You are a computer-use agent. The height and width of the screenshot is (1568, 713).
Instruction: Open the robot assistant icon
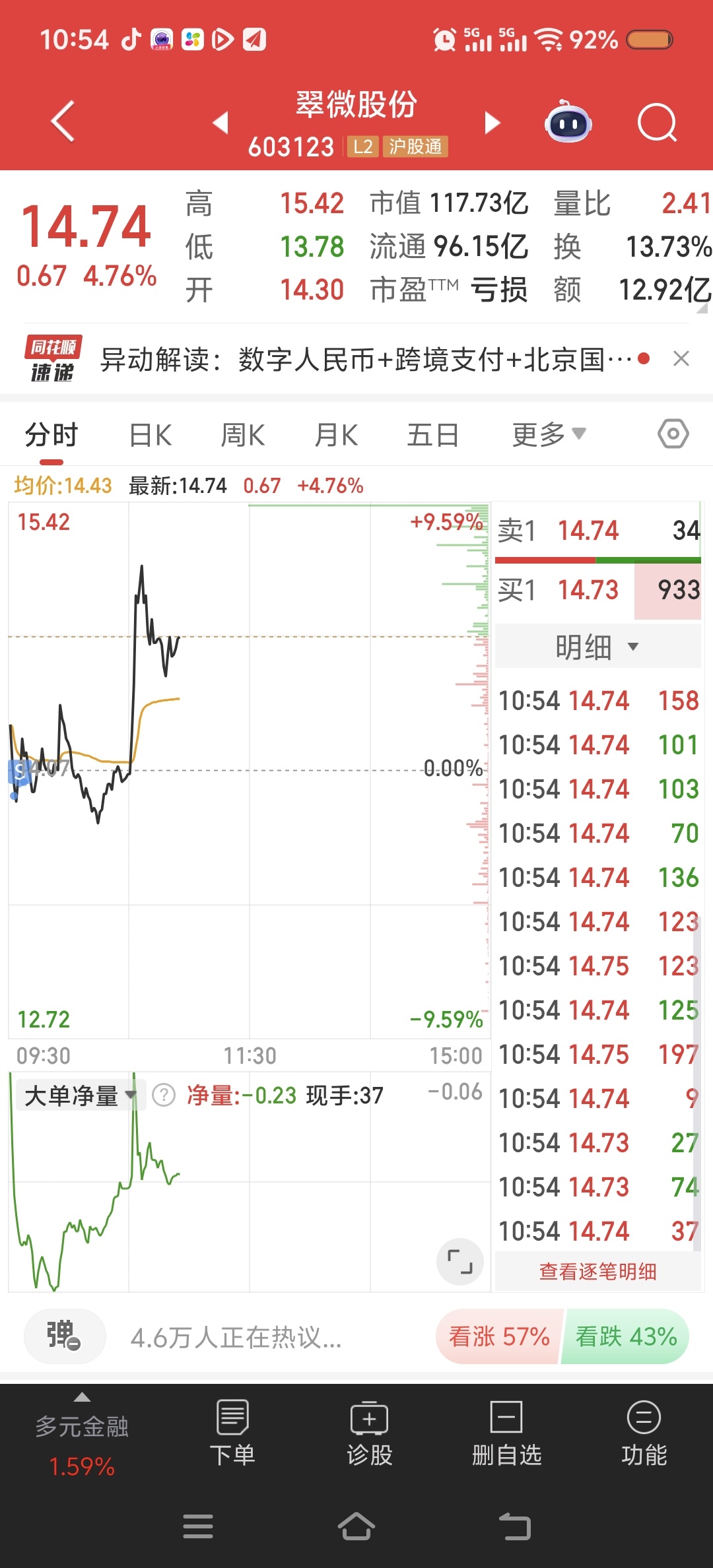(568, 122)
